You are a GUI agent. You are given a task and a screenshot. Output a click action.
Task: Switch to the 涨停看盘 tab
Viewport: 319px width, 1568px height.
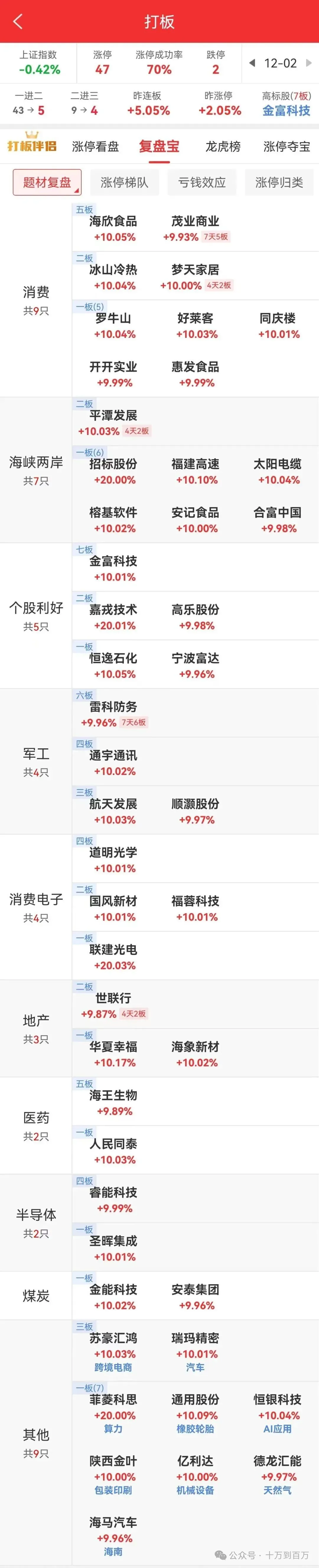[x=95, y=147]
